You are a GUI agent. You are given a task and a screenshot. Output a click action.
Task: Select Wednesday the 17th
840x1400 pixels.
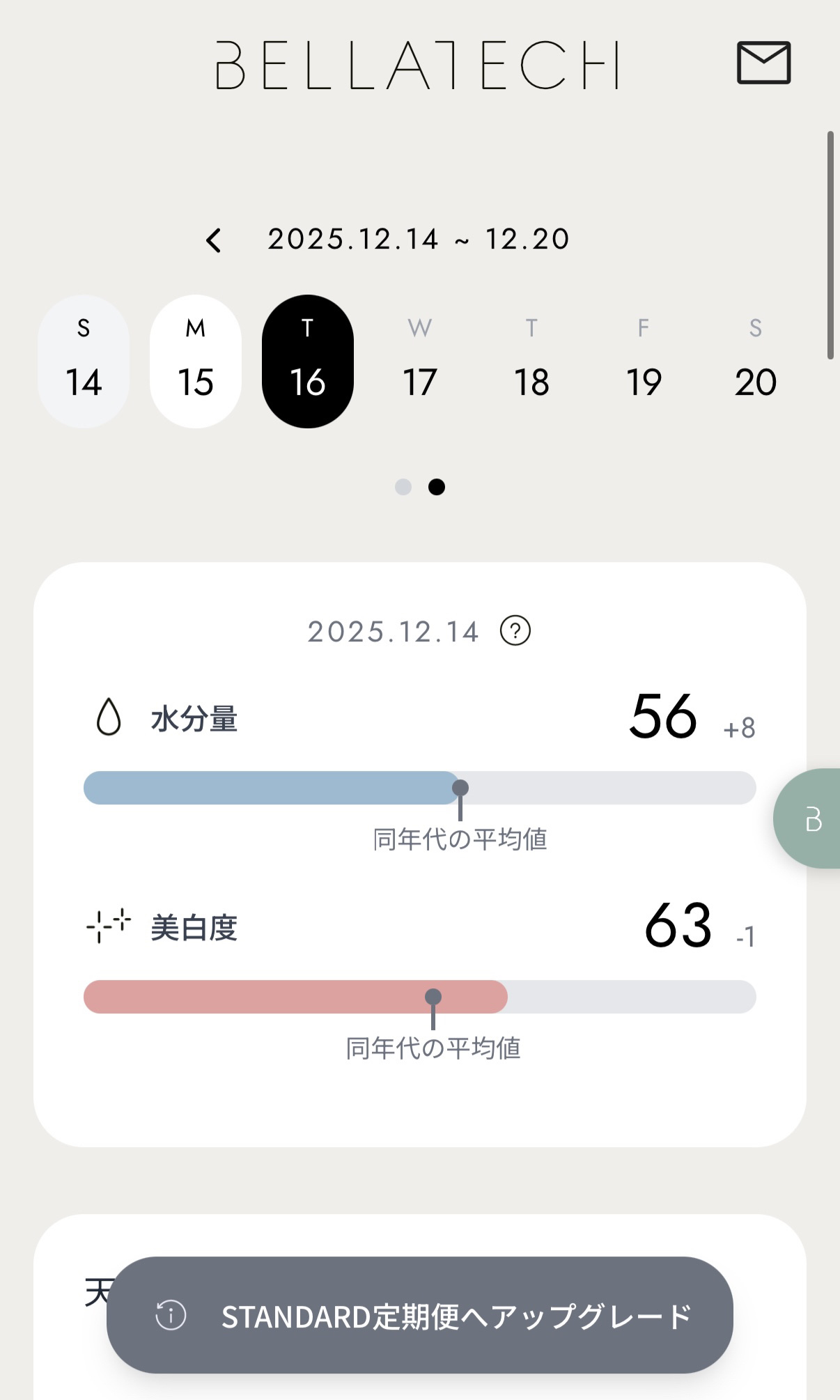coord(419,361)
